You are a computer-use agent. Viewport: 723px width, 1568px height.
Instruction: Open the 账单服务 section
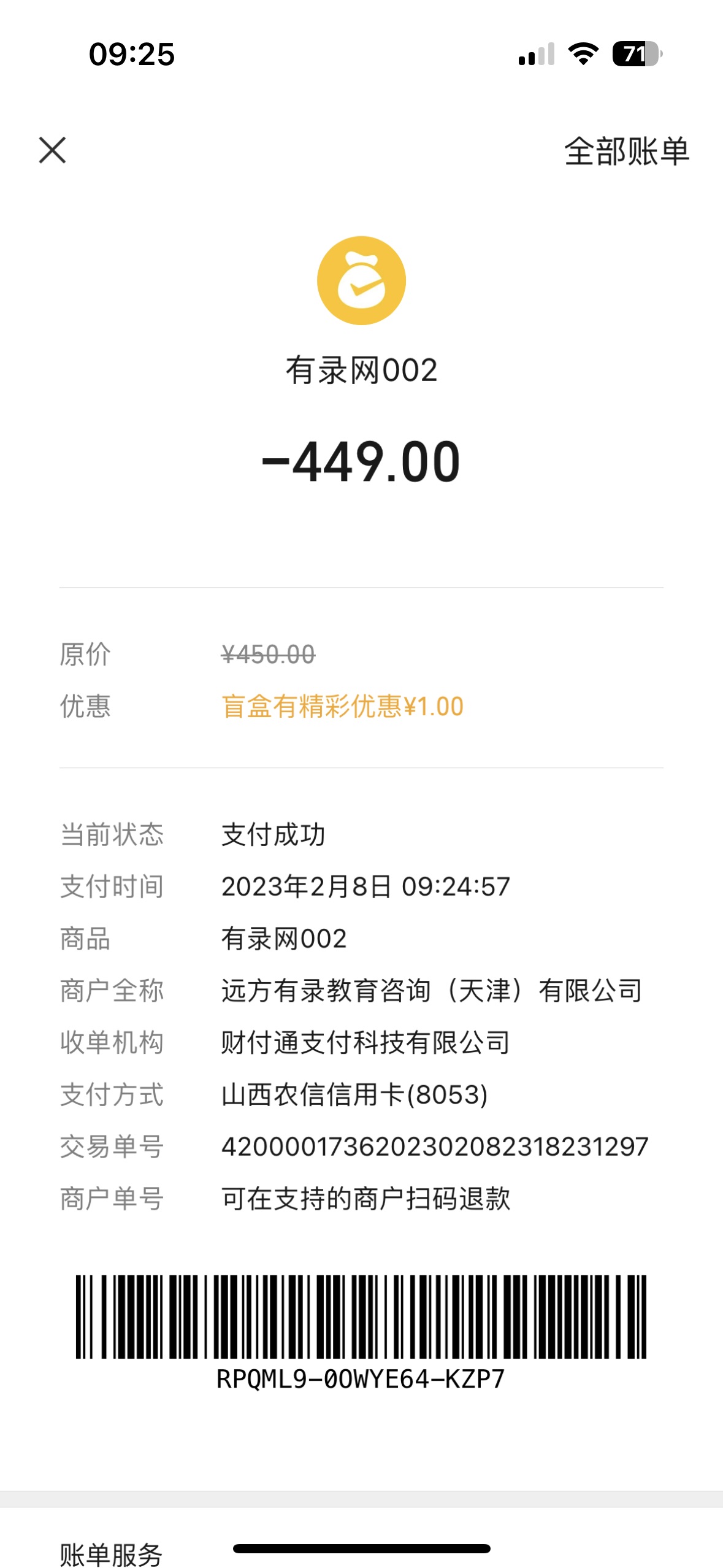[x=111, y=1554]
